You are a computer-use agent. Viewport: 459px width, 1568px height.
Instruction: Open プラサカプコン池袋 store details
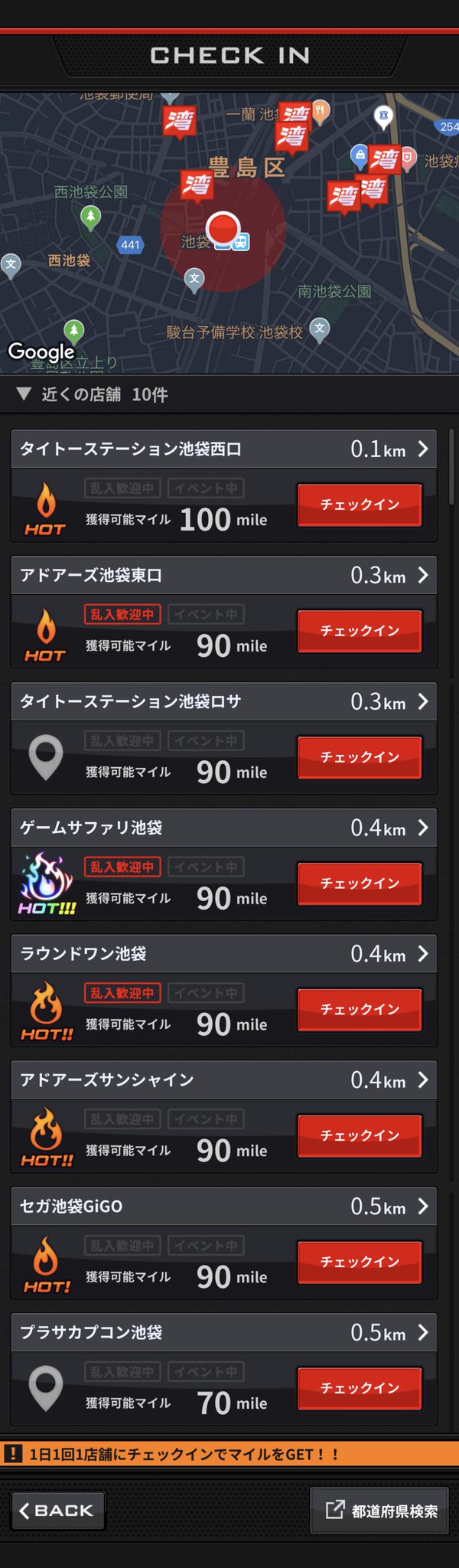[x=223, y=1333]
